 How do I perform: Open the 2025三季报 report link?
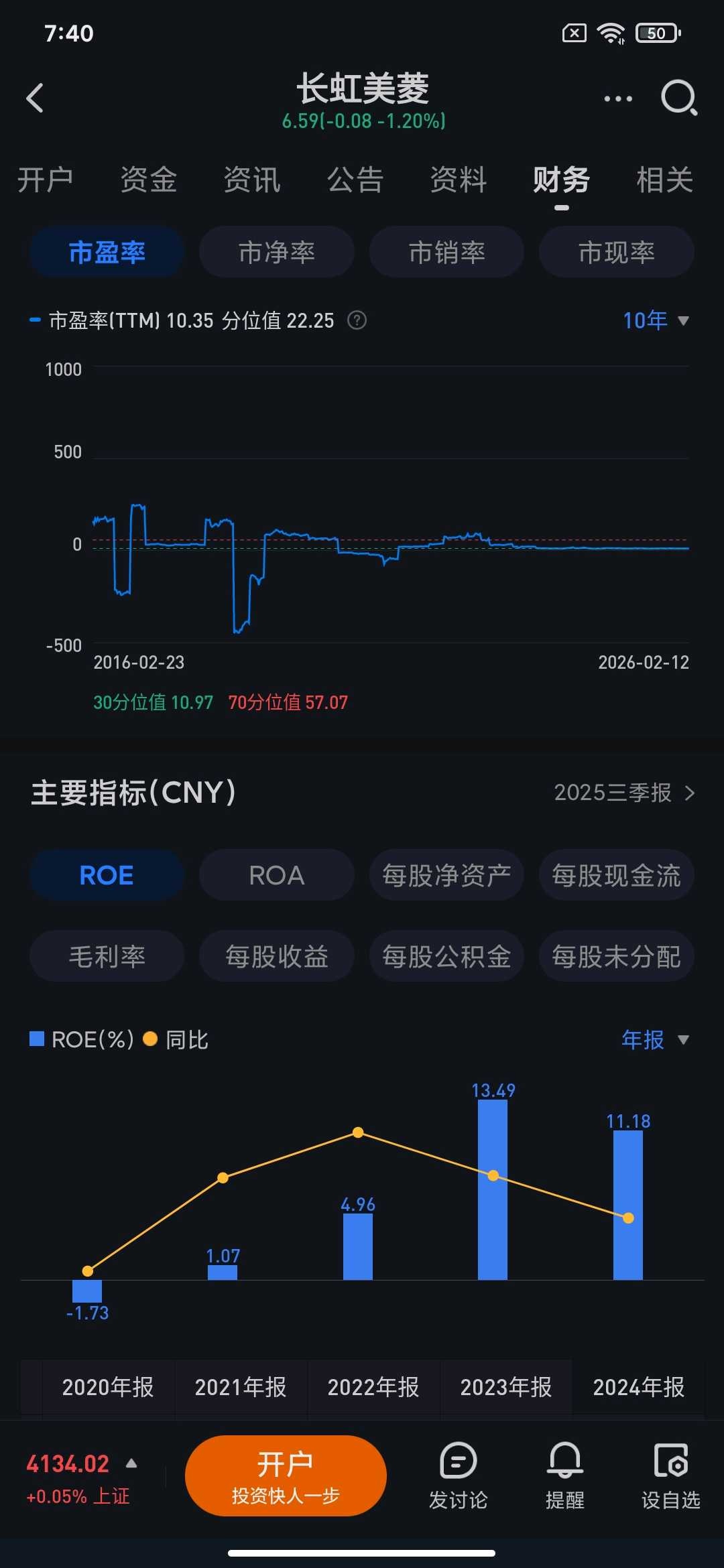[x=623, y=793]
